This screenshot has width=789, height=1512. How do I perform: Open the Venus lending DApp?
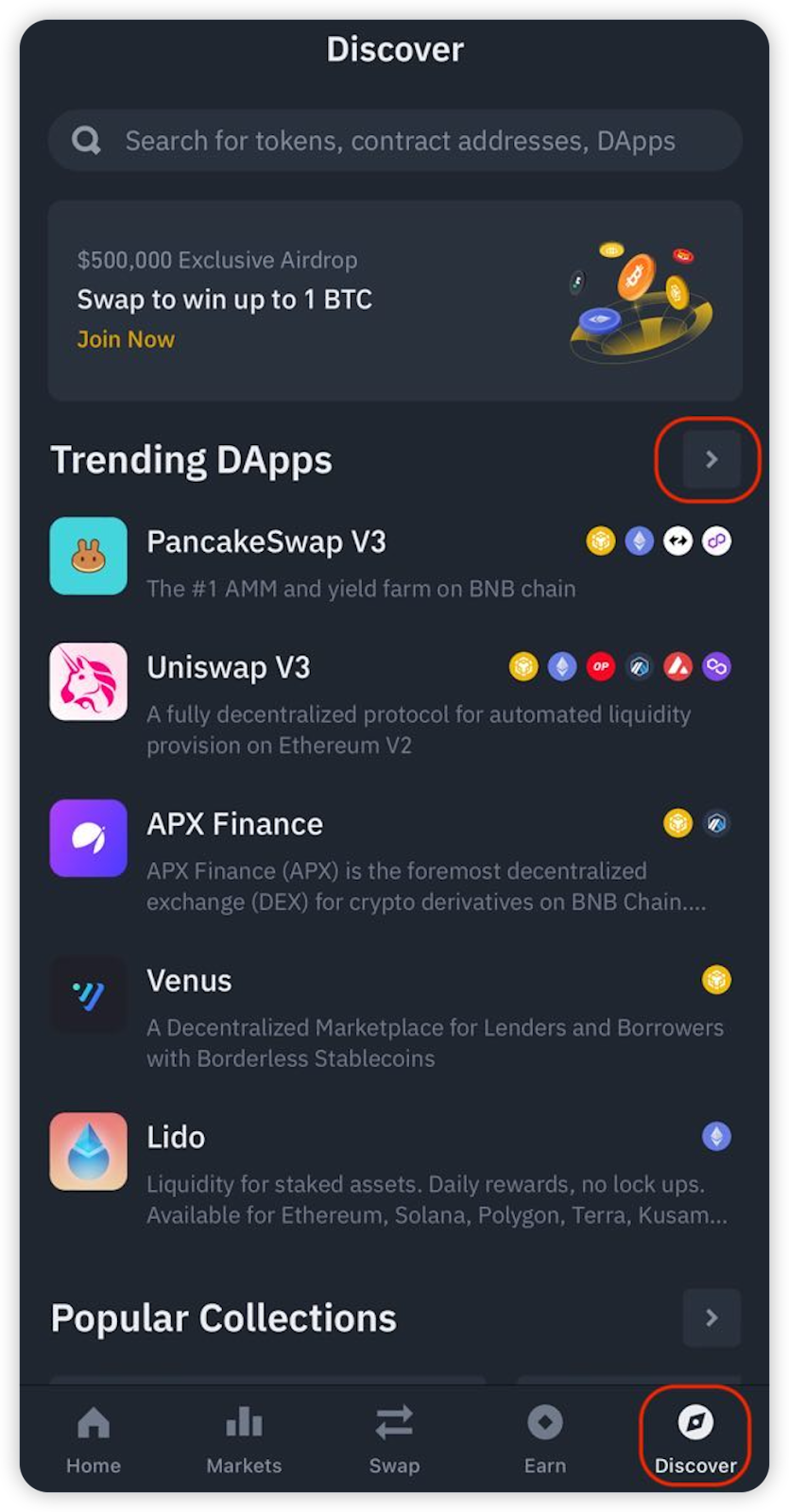(189, 981)
